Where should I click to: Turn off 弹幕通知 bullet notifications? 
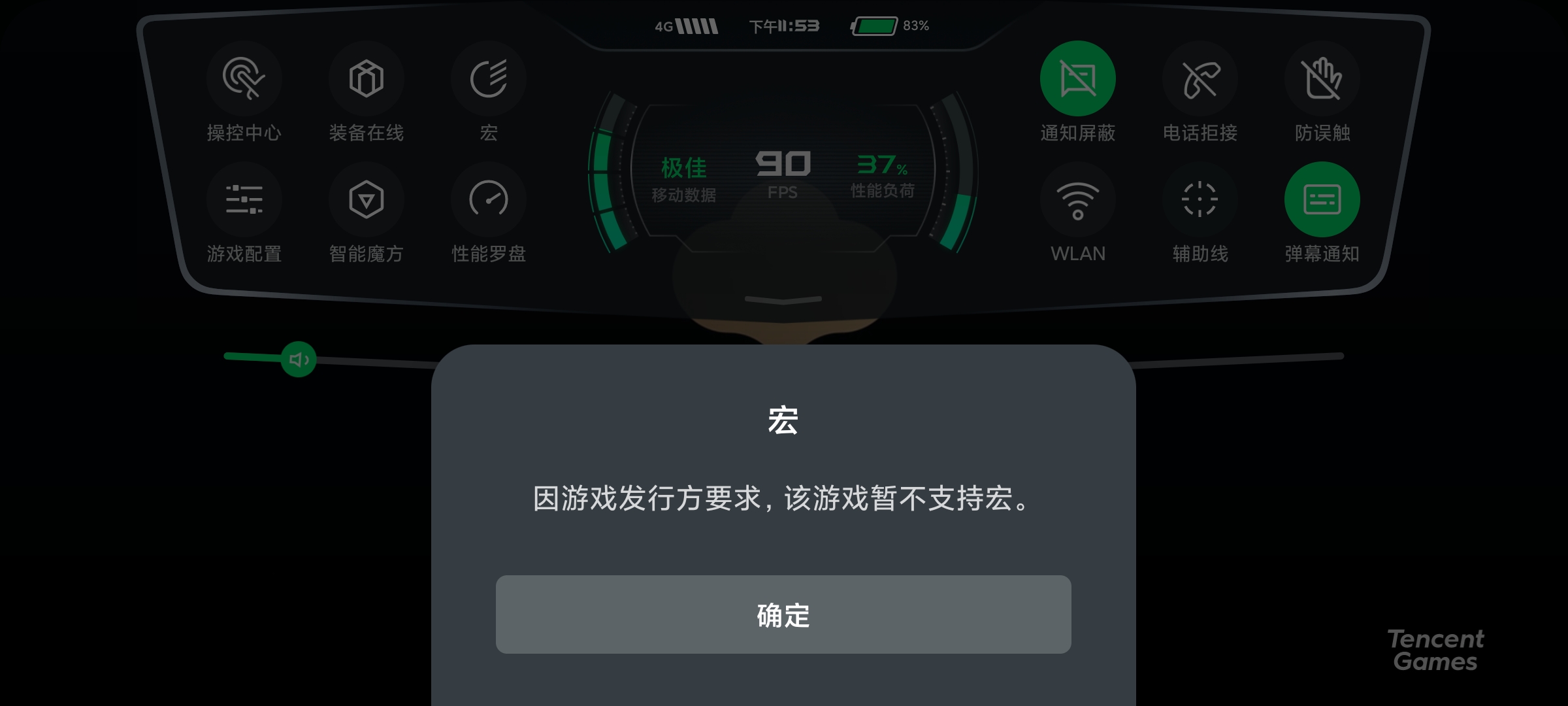1322,199
